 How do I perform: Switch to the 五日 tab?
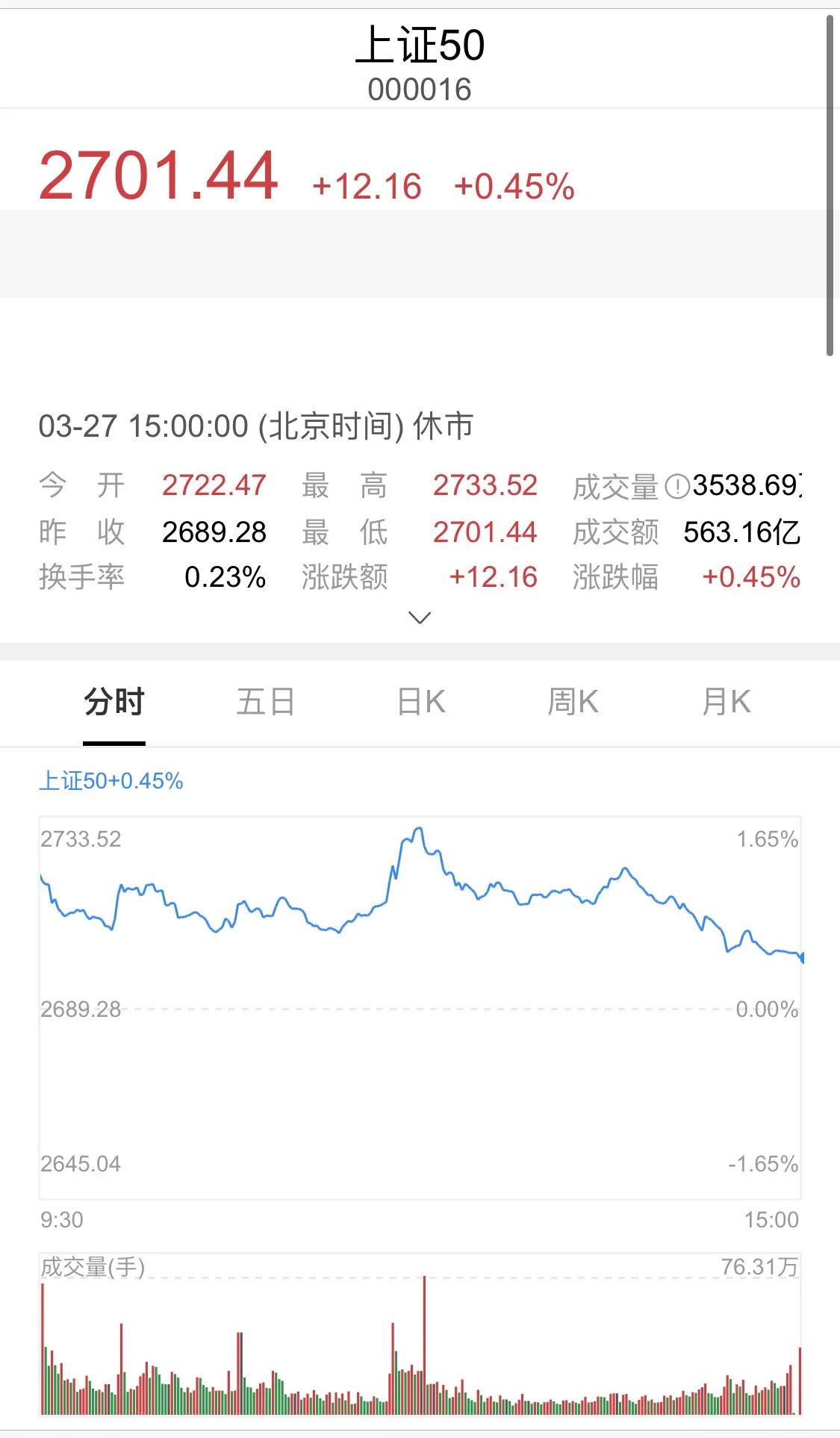(266, 700)
